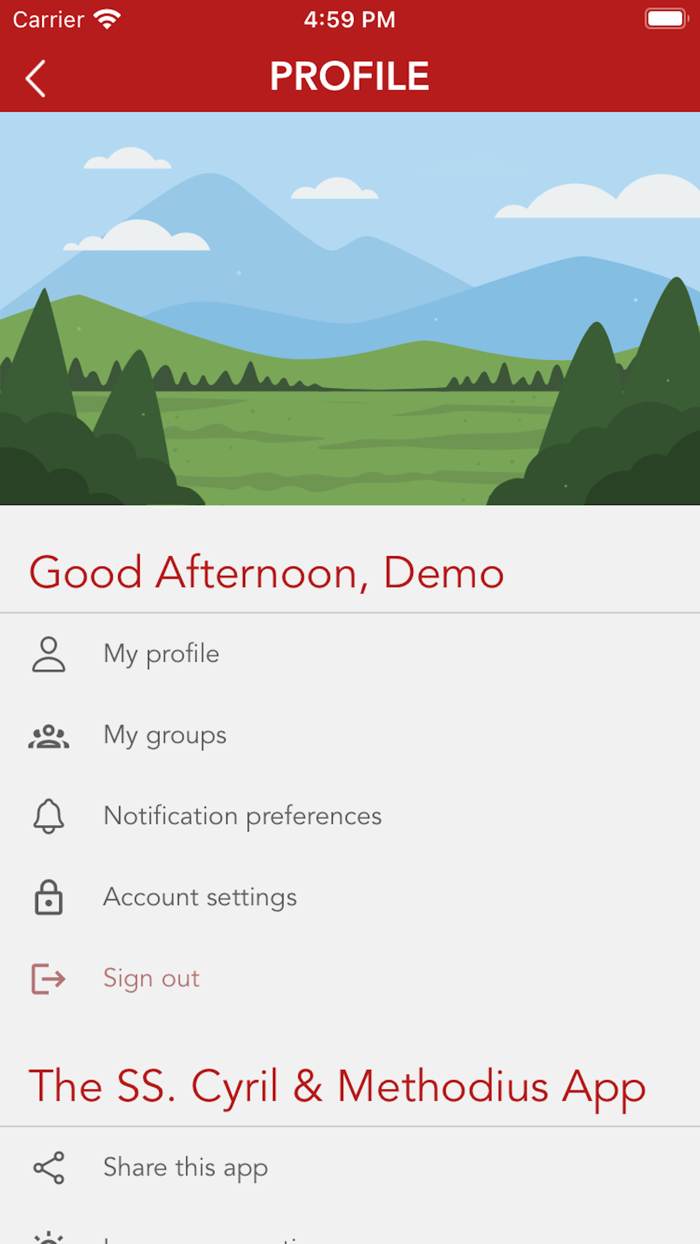The image size is (700, 1244).
Task: Open Account settings
Action: tap(200, 898)
